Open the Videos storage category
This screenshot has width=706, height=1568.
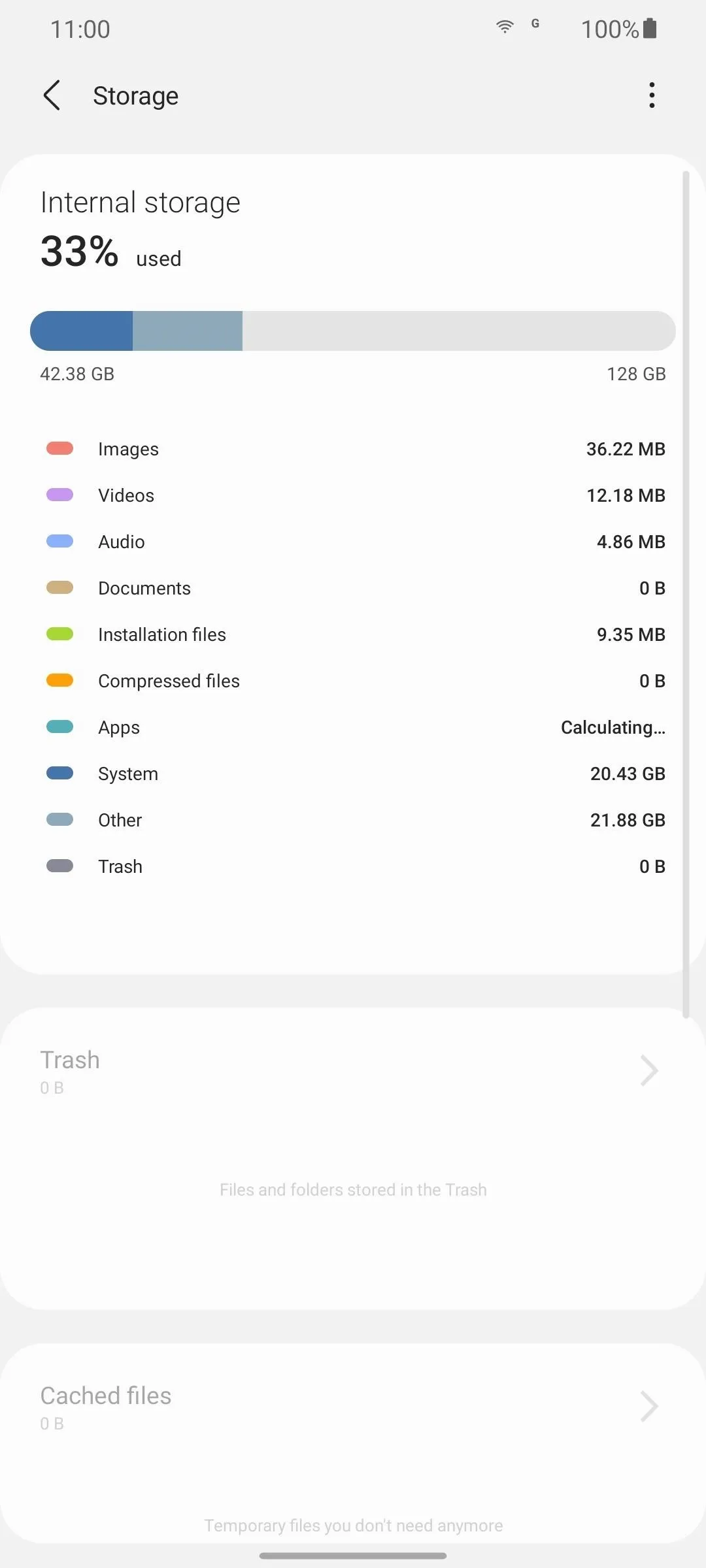(353, 495)
